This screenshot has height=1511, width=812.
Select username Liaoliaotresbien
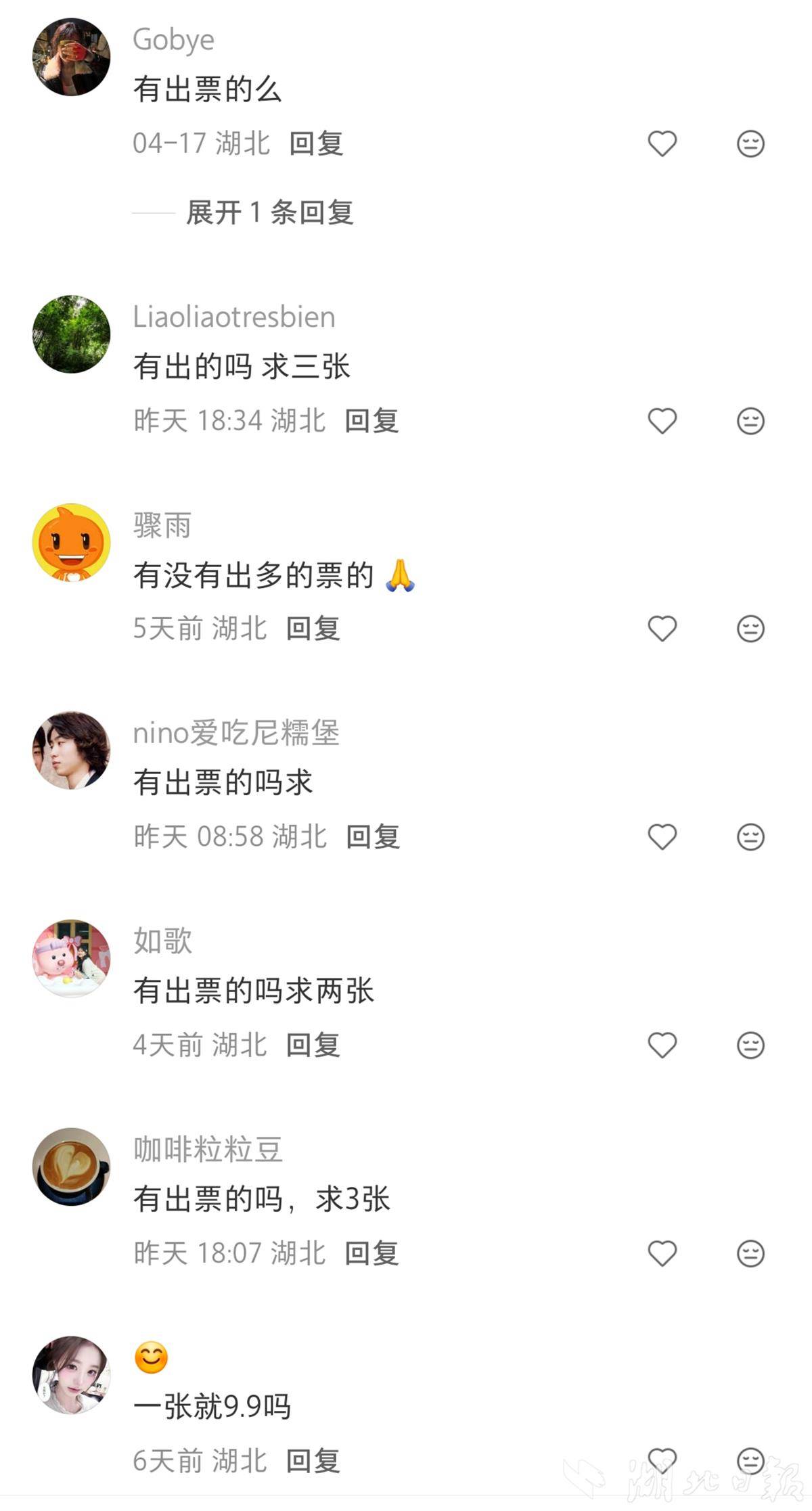point(233,317)
